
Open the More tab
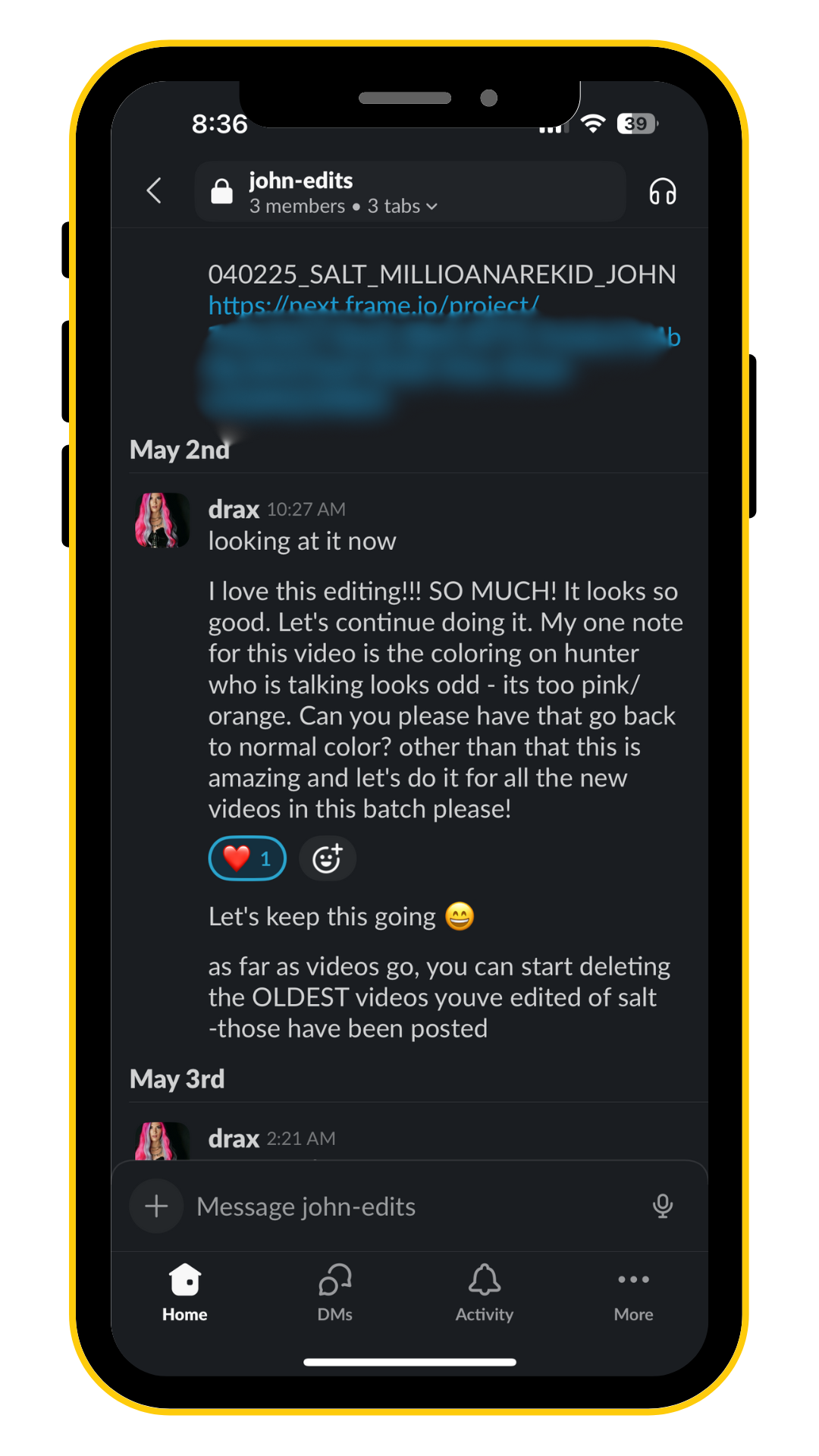point(633,1293)
